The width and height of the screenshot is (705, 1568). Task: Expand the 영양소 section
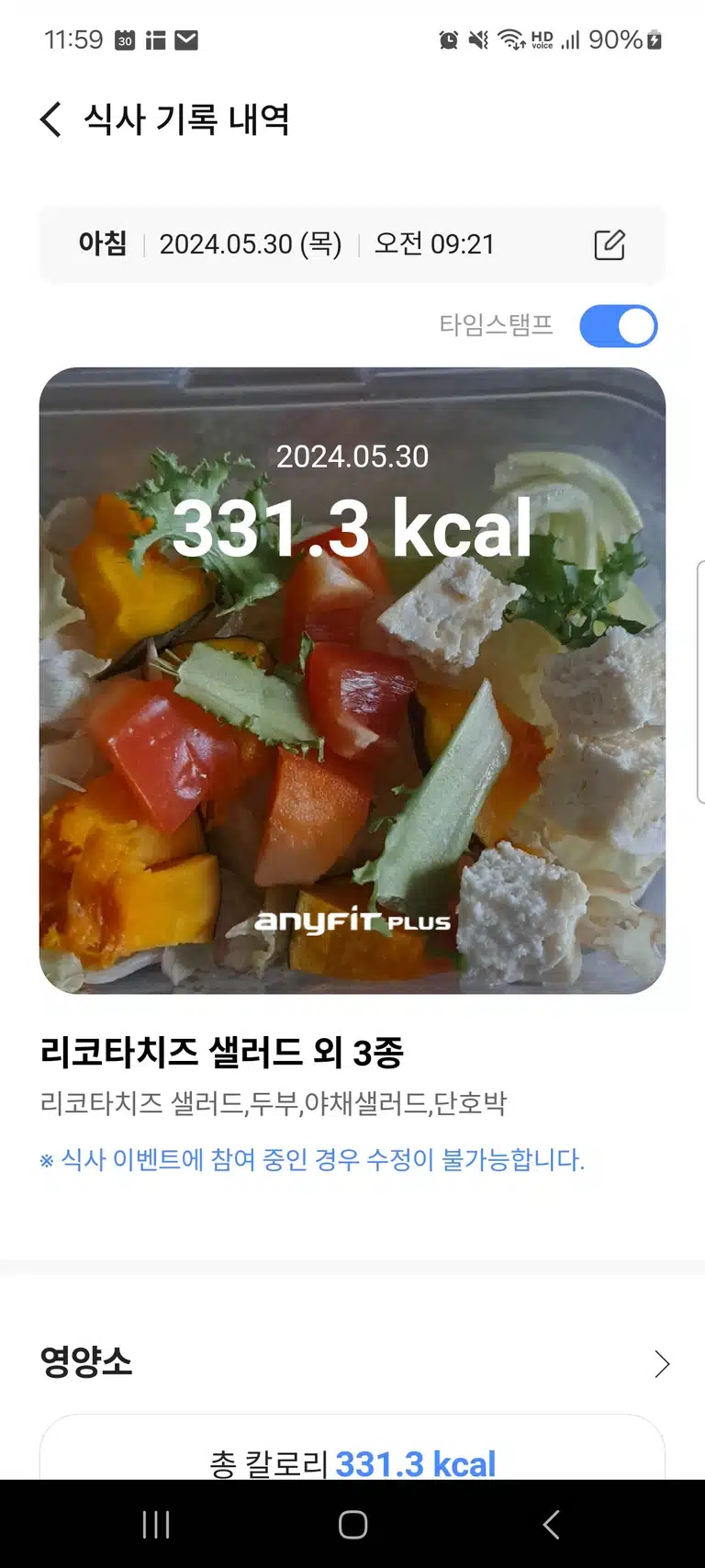662,1364
